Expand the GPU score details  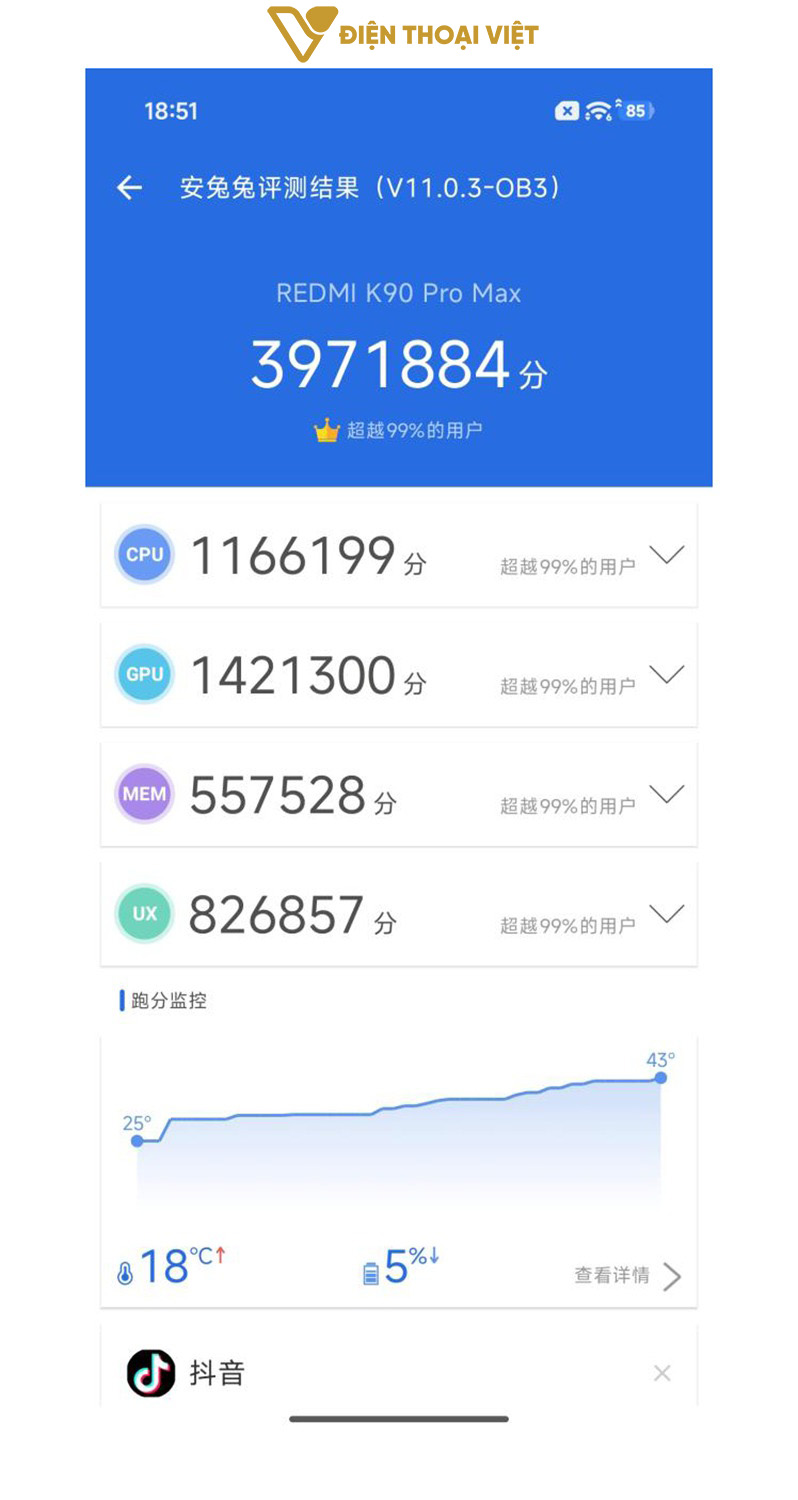[x=667, y=674]
